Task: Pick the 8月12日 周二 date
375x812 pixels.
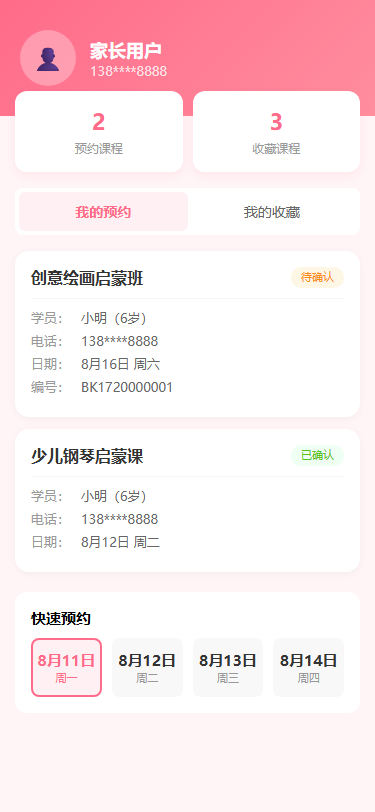Action: 147,668
